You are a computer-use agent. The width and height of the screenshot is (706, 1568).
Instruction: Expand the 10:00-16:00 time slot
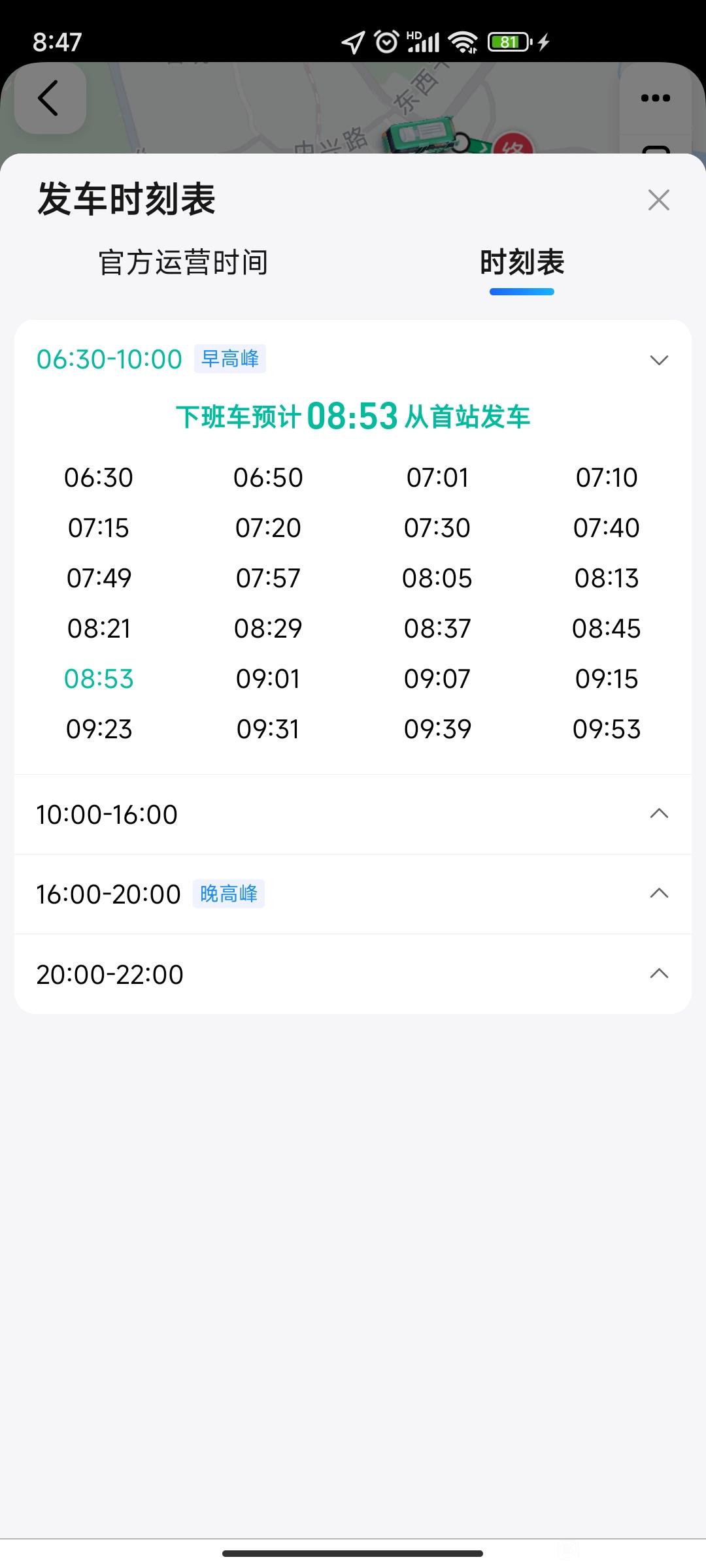click(353, 814)
